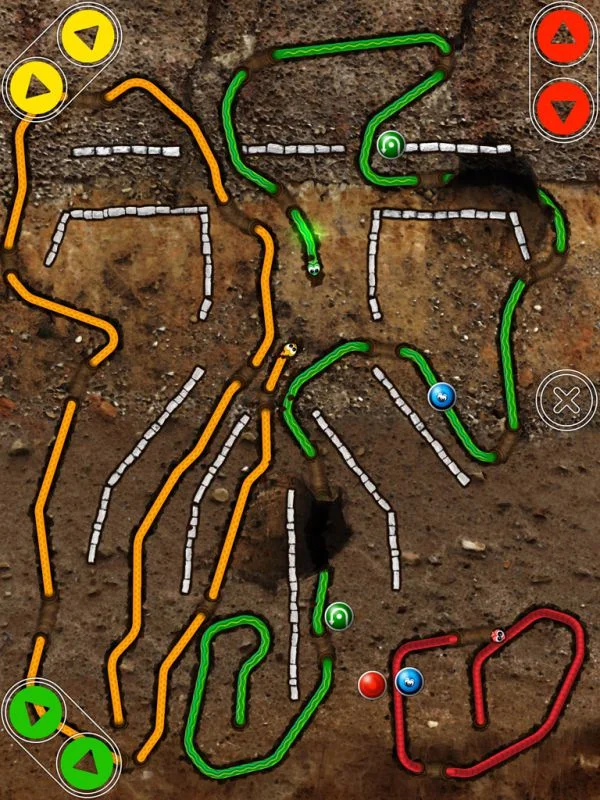Image resolution: width=600 pixels, height=800 pixels.
Task: Tap the red up-arrow button
Action: click(562, 38)
